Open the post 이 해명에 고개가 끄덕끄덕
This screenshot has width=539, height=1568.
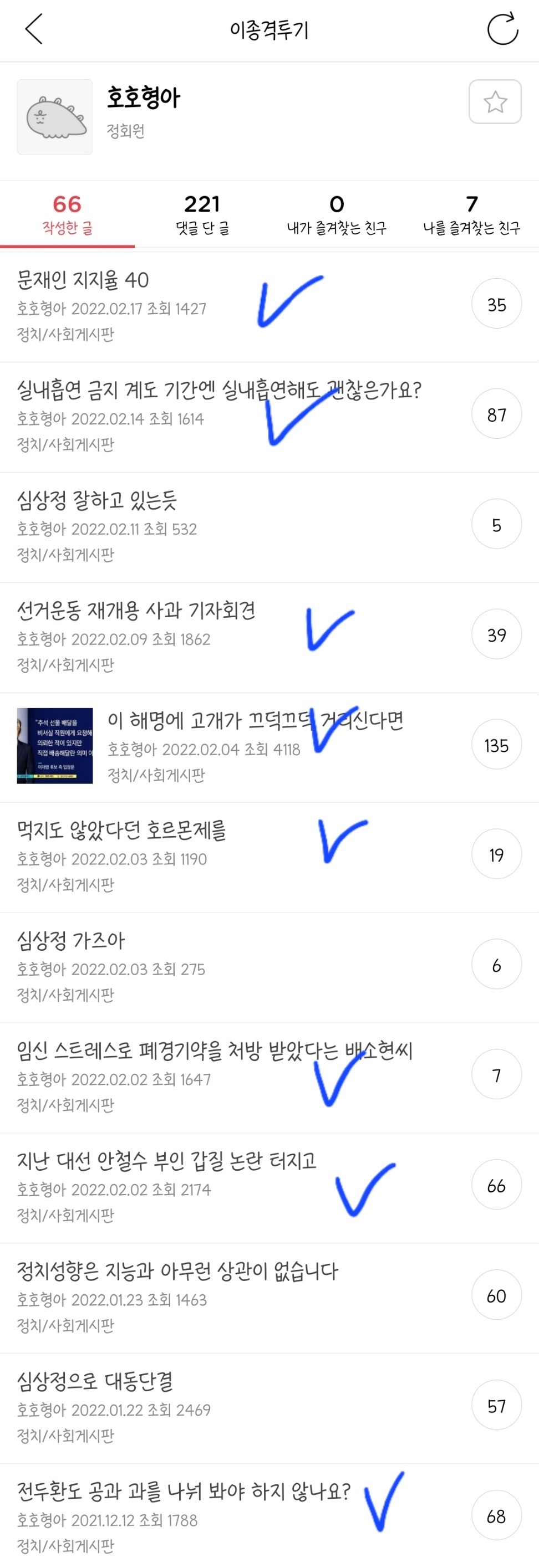[269, 747]
